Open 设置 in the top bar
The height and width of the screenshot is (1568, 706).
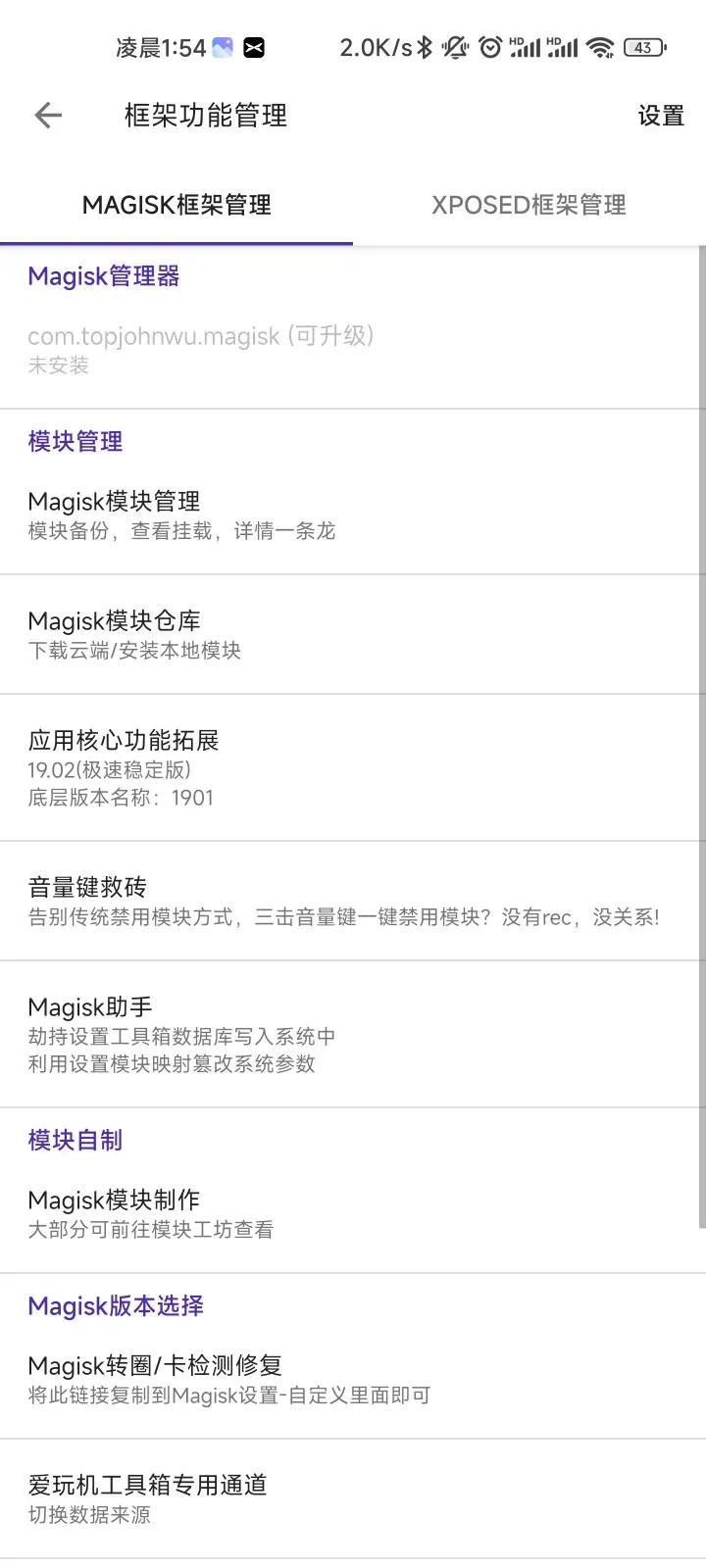(661, 116)
